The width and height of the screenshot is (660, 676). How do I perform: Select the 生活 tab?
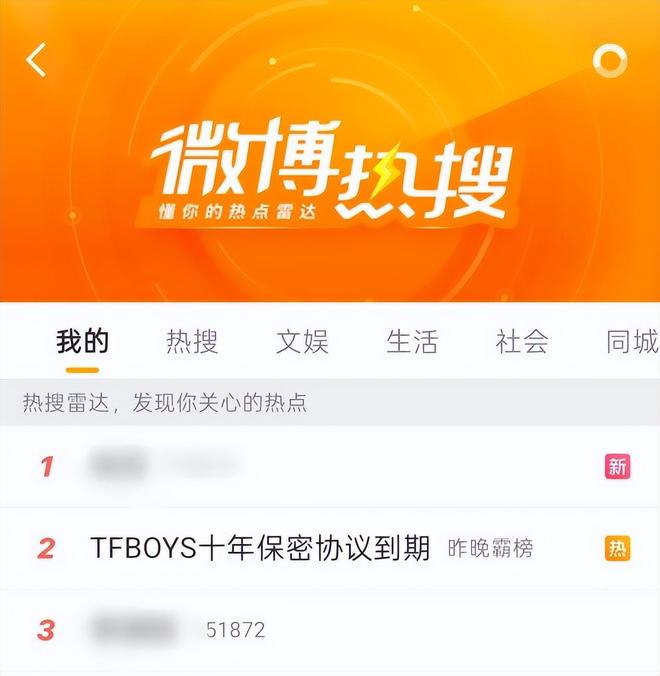[412, 342]
